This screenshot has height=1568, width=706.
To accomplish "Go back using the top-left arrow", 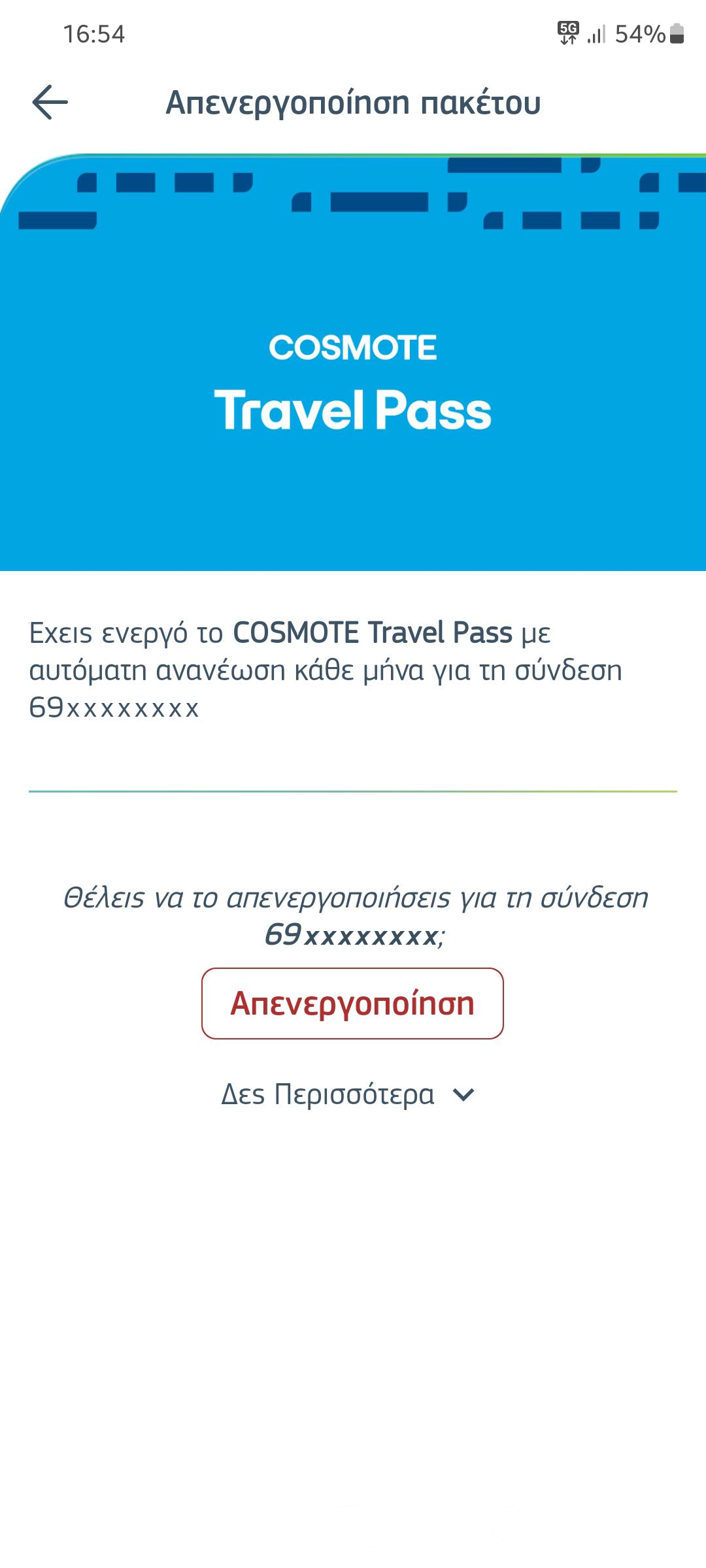I will 50,103.
